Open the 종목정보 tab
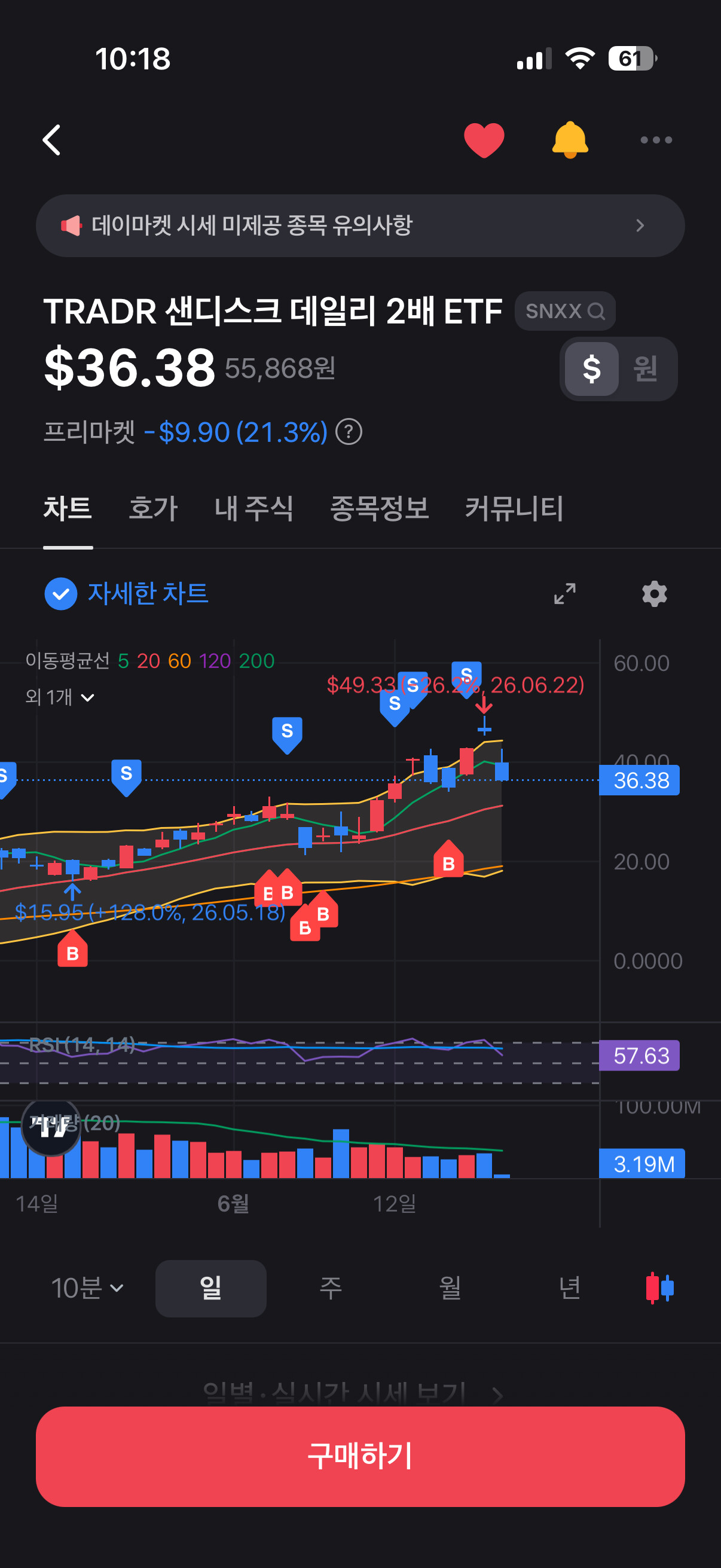Image resolution: width=721 pixels, height=1568 pixels. [379, 508]
